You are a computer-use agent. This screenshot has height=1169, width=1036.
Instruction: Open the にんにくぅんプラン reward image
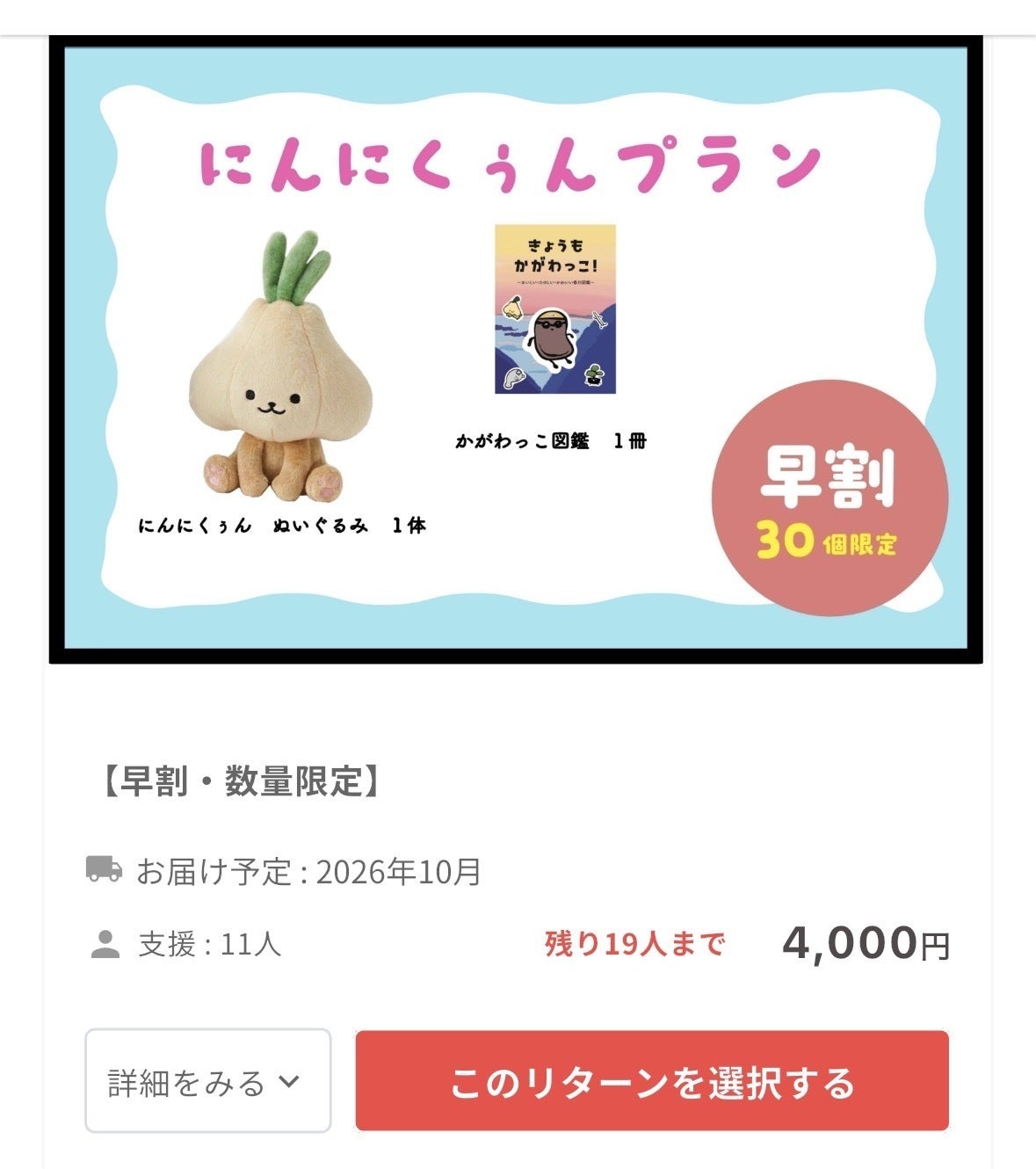(x=516, y=349)
